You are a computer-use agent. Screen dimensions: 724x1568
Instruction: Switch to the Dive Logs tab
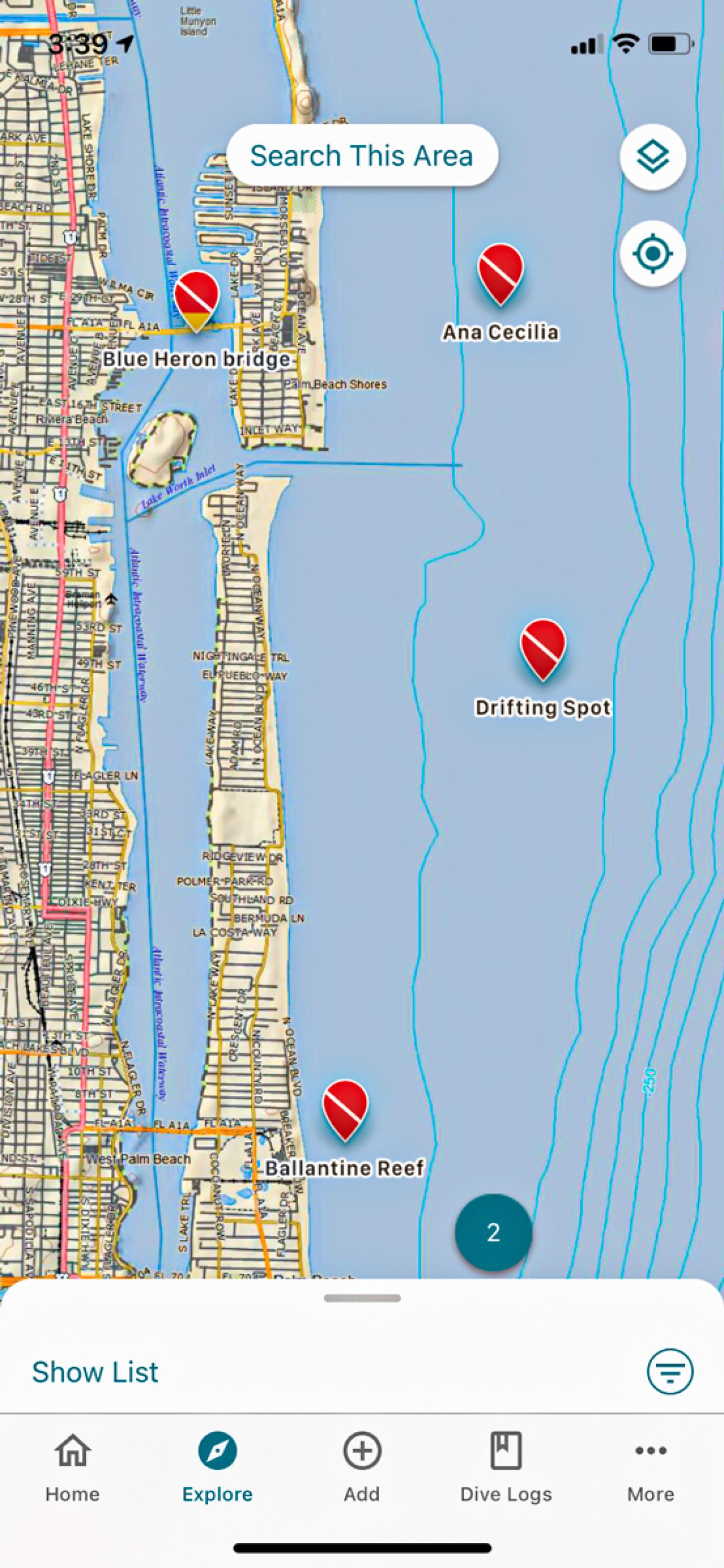[x=506, y=1466]
